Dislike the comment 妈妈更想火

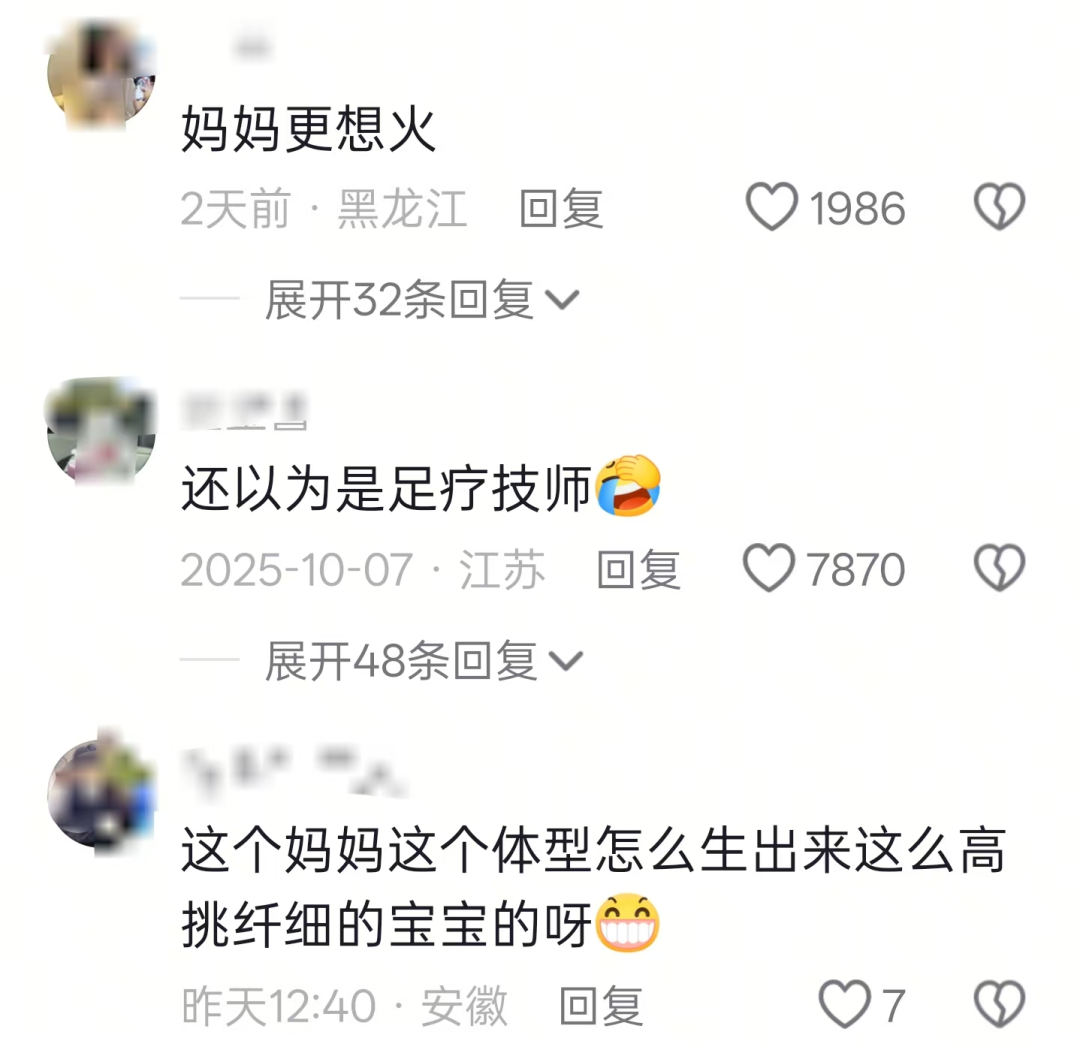999,208
